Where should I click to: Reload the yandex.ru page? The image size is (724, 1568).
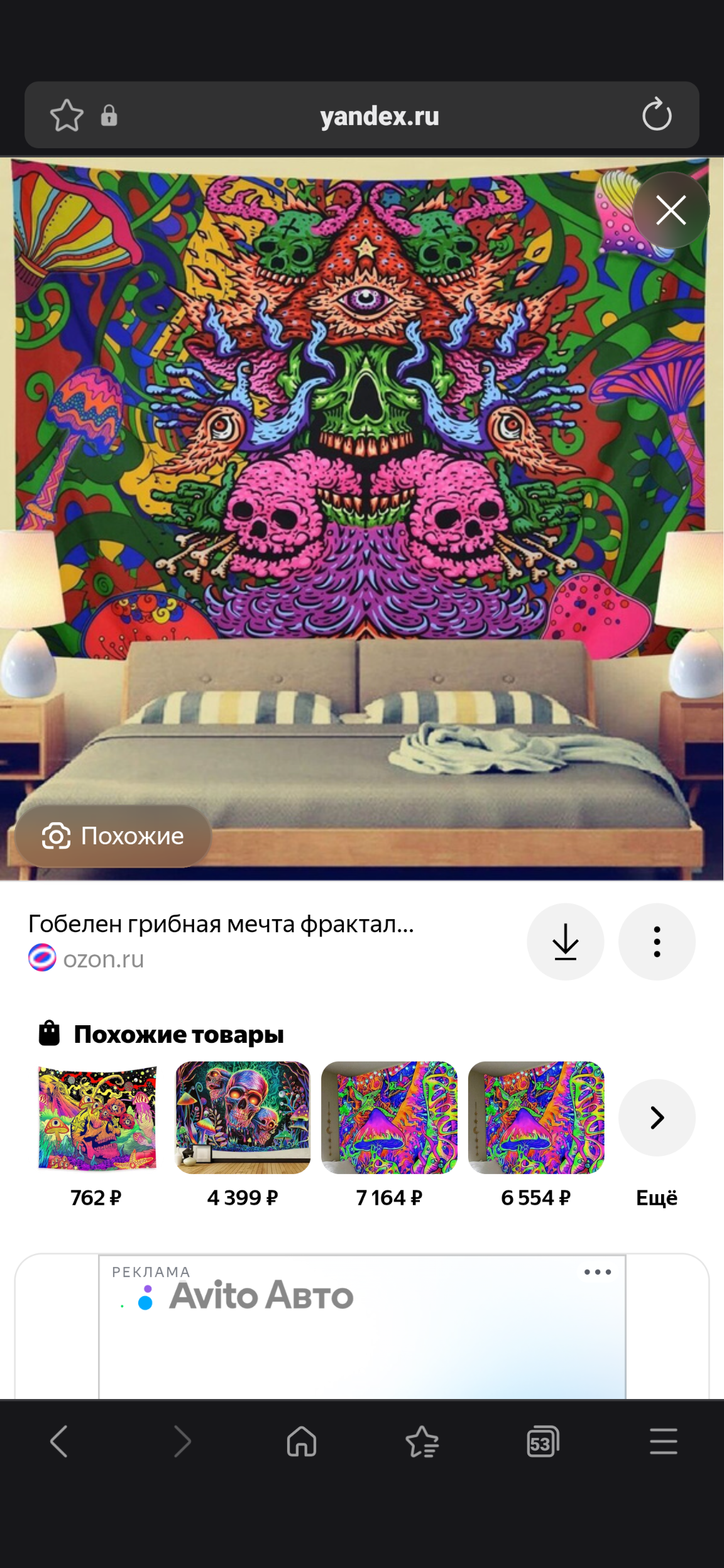coord(657,114)
